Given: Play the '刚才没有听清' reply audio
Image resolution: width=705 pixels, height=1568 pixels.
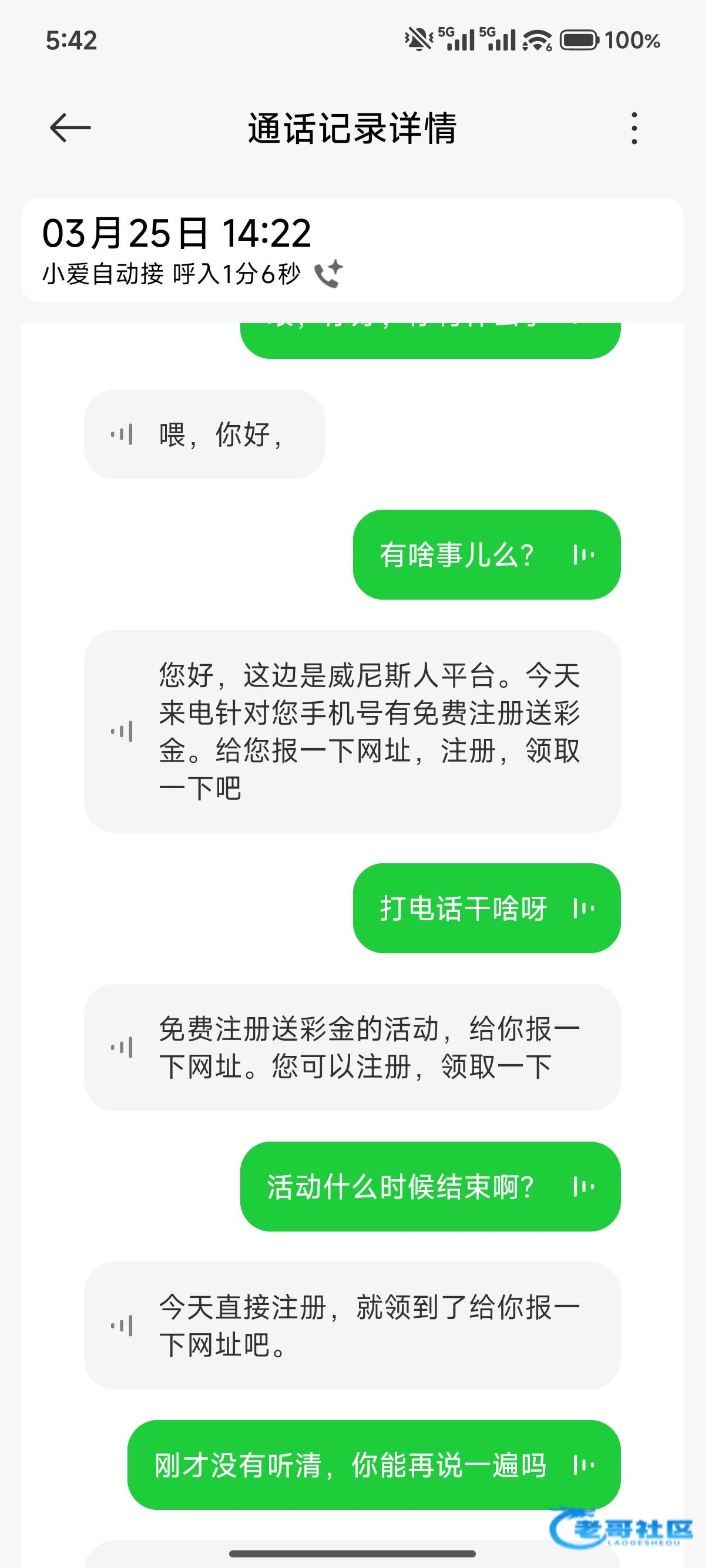Looking at the screenshot, I should pos(583,1465).
